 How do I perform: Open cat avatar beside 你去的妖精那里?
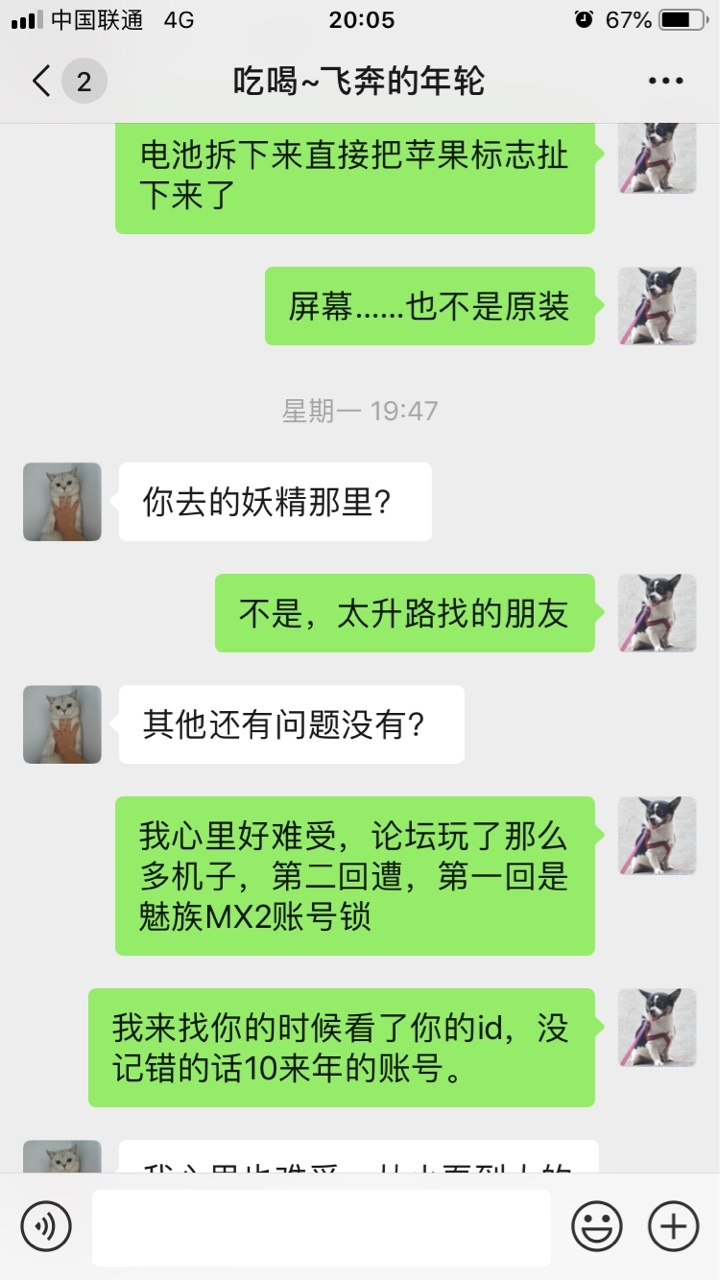[x=62, y=502]
